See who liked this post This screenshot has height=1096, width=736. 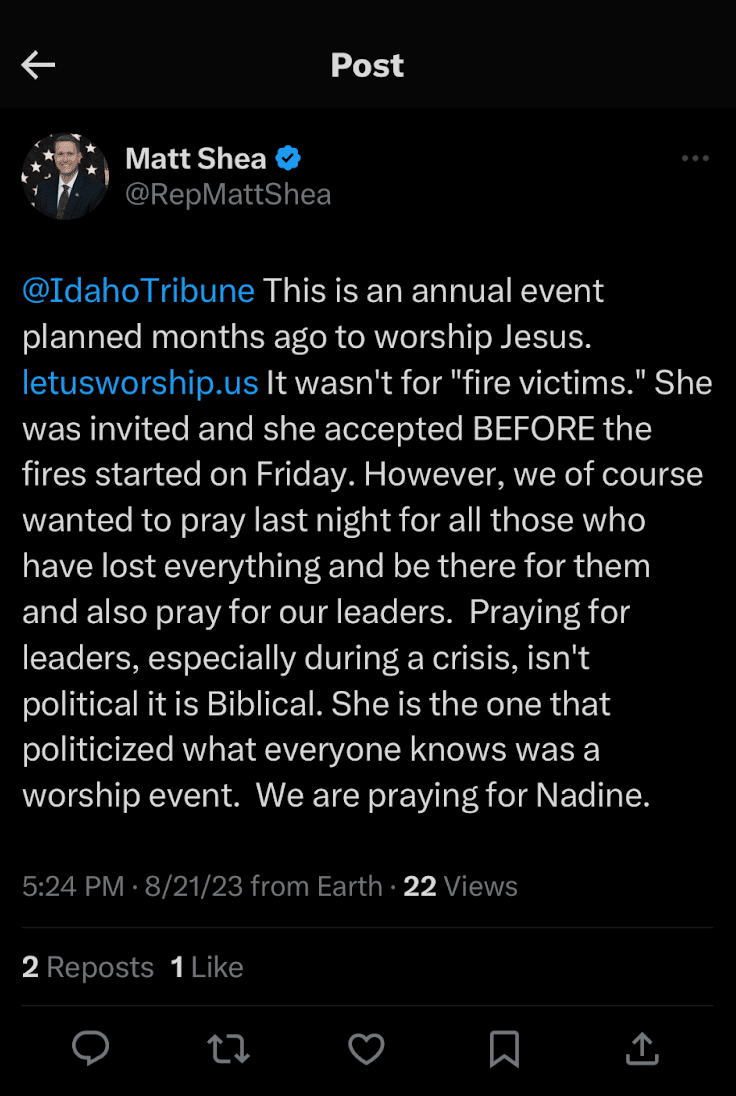click(x=207, y=967)
